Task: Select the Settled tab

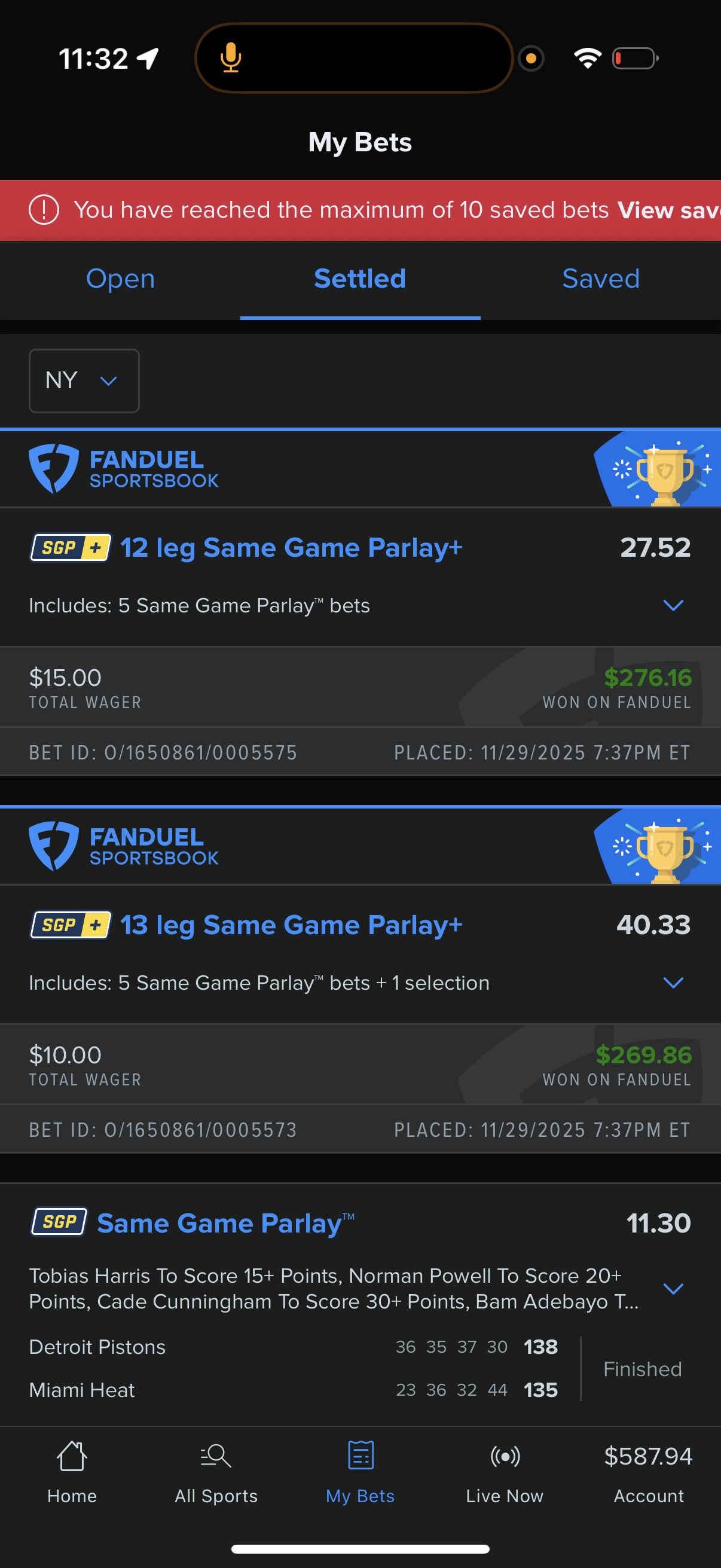Action: coord(359,279)
